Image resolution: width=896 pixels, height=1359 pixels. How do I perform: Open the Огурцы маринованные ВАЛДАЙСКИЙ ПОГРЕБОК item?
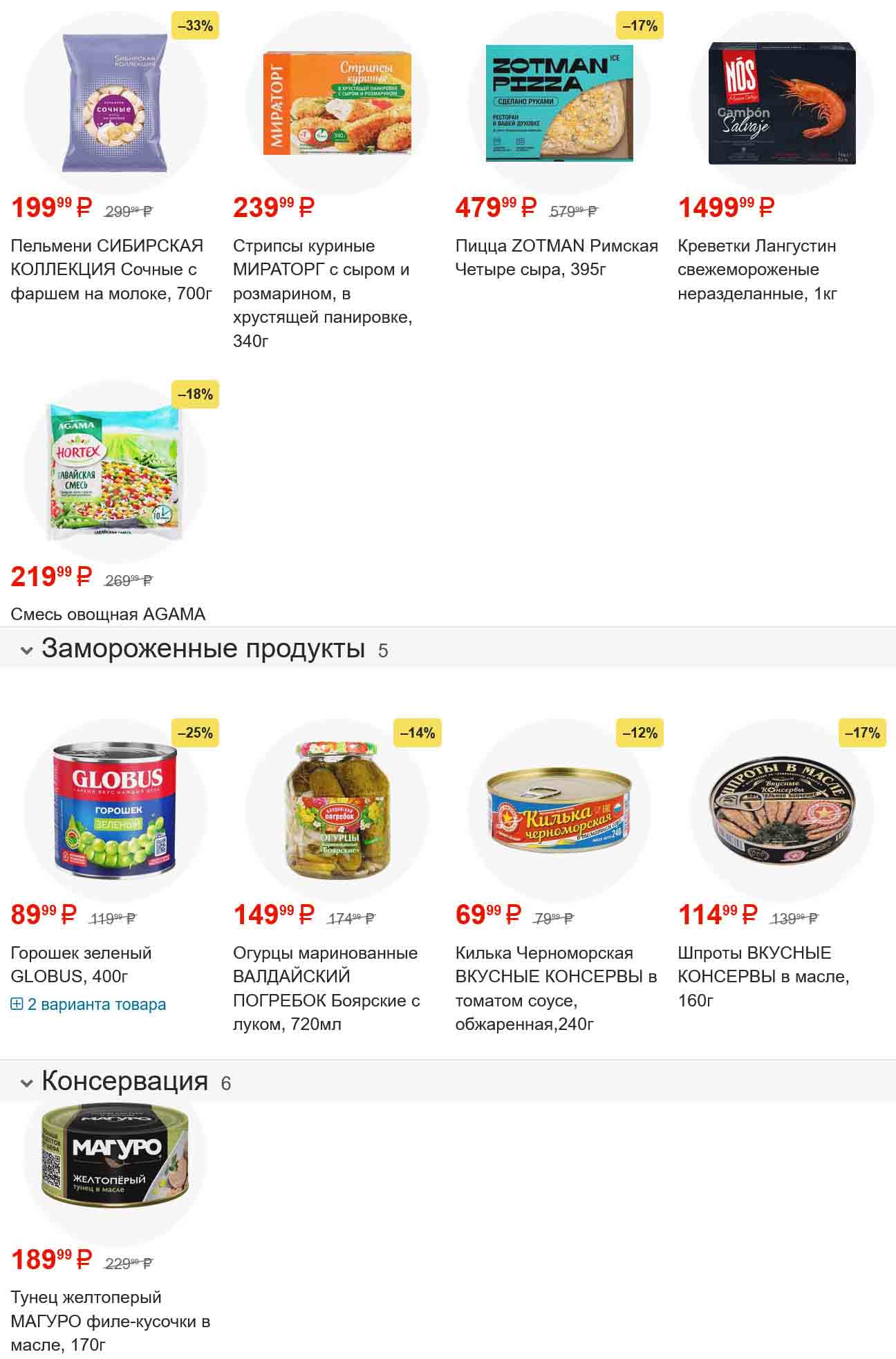pyautogui.click(x=326, y=988)
